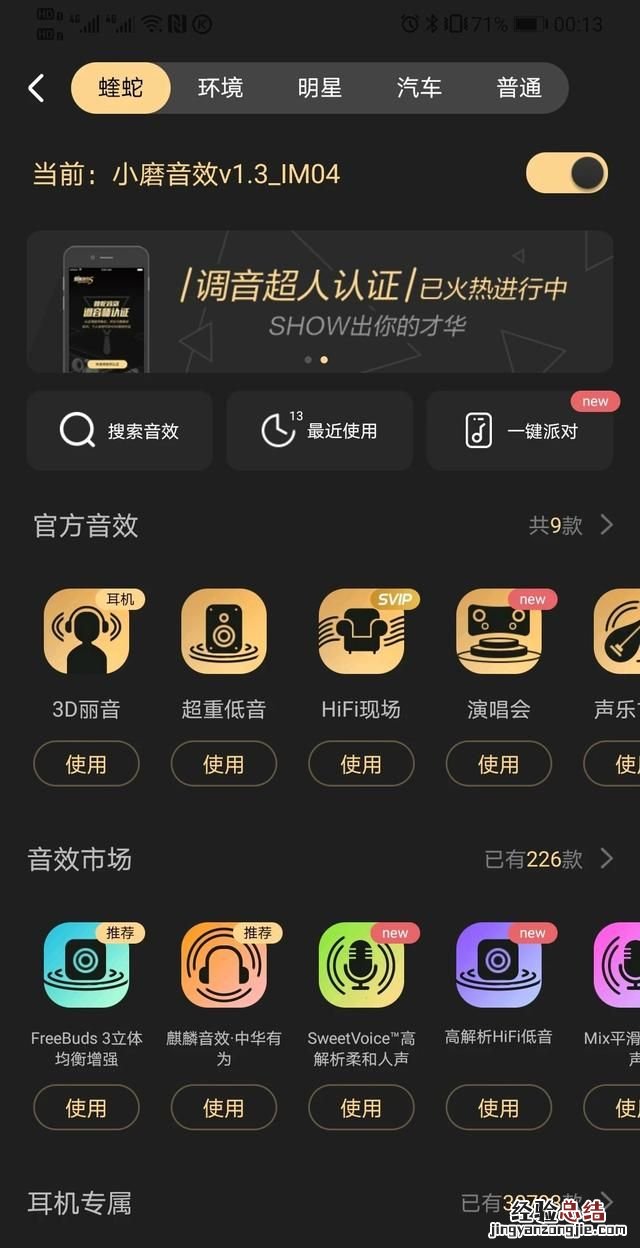The width and height of the screenshot is (640, 1248).
Task: Switch to the 明星 tab
Action: pos(320,88)
